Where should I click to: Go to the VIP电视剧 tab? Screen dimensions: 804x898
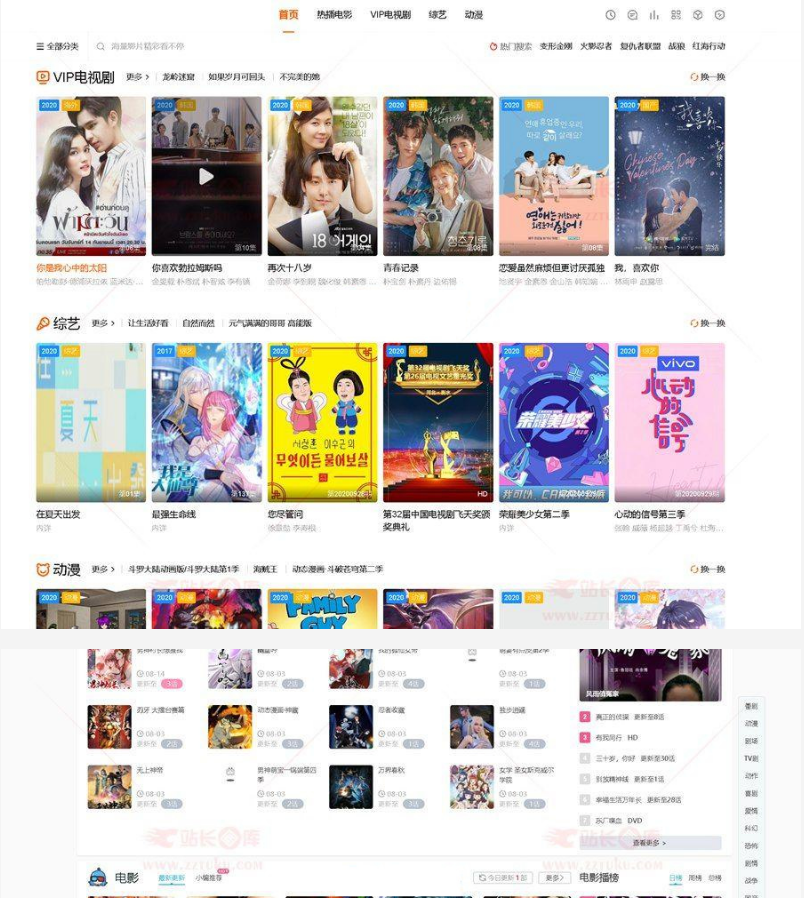(390, 15)
